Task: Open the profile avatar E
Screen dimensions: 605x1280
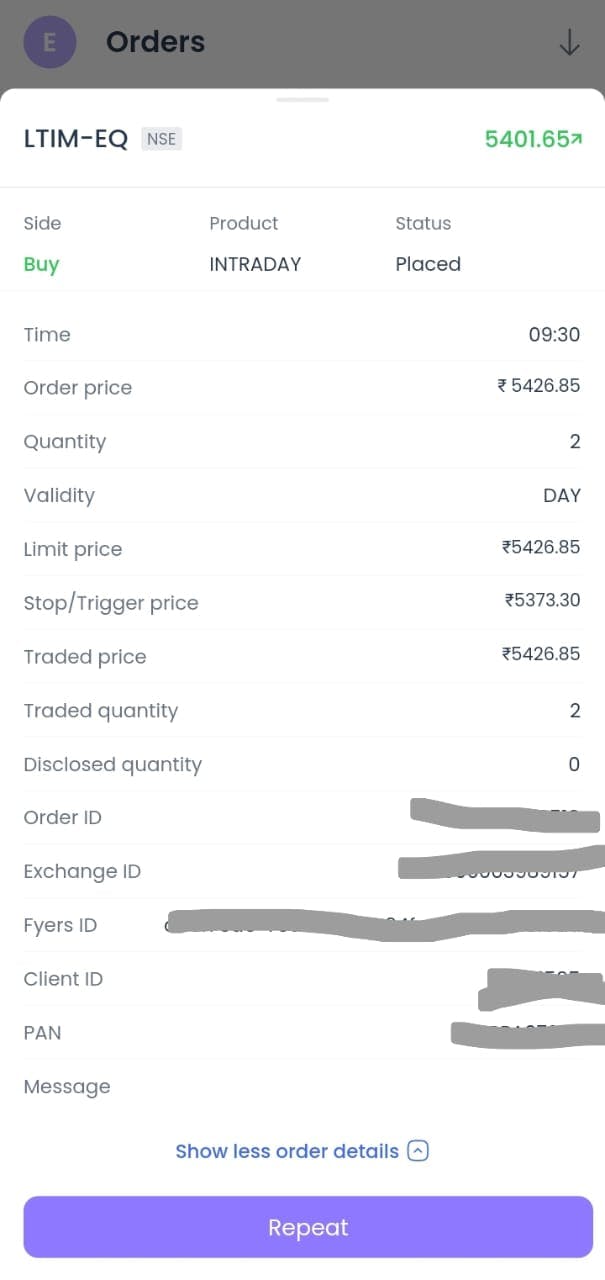Action: (x=50, y=43)
